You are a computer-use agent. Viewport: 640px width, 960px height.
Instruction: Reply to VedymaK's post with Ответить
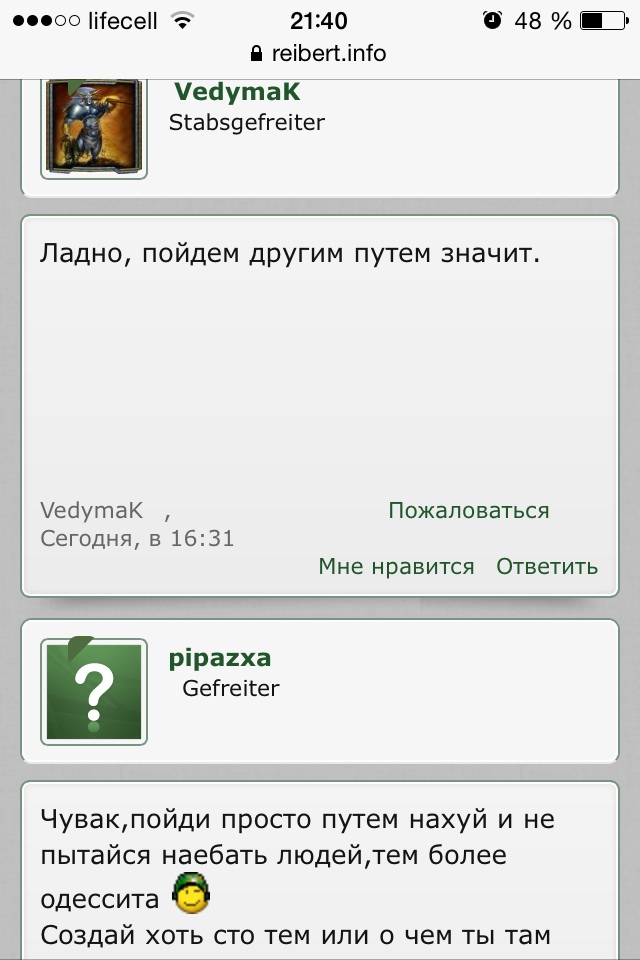pyautogui.click(x=547, y=567)
